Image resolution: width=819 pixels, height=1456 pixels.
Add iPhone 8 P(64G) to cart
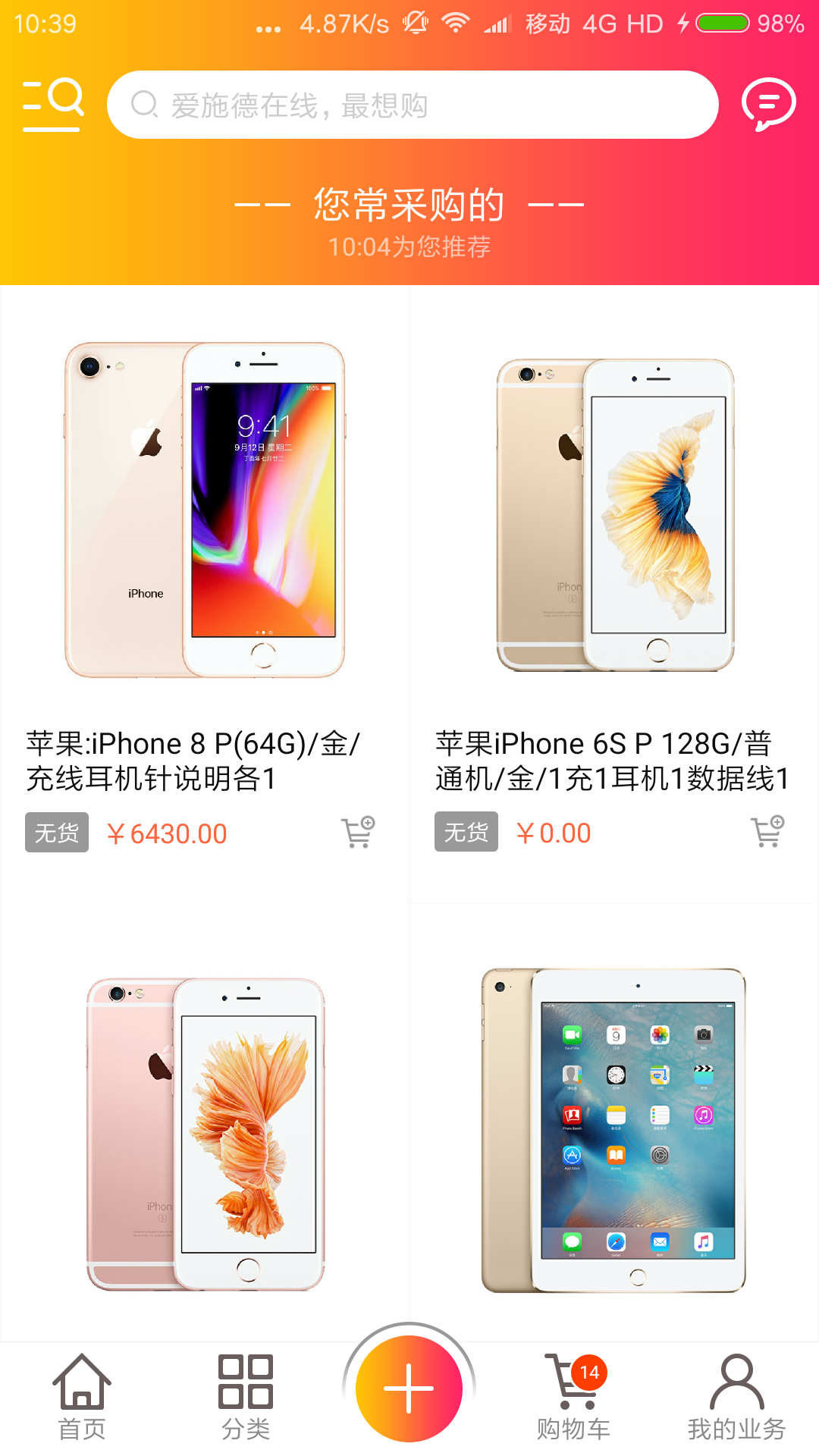(357, 833)
